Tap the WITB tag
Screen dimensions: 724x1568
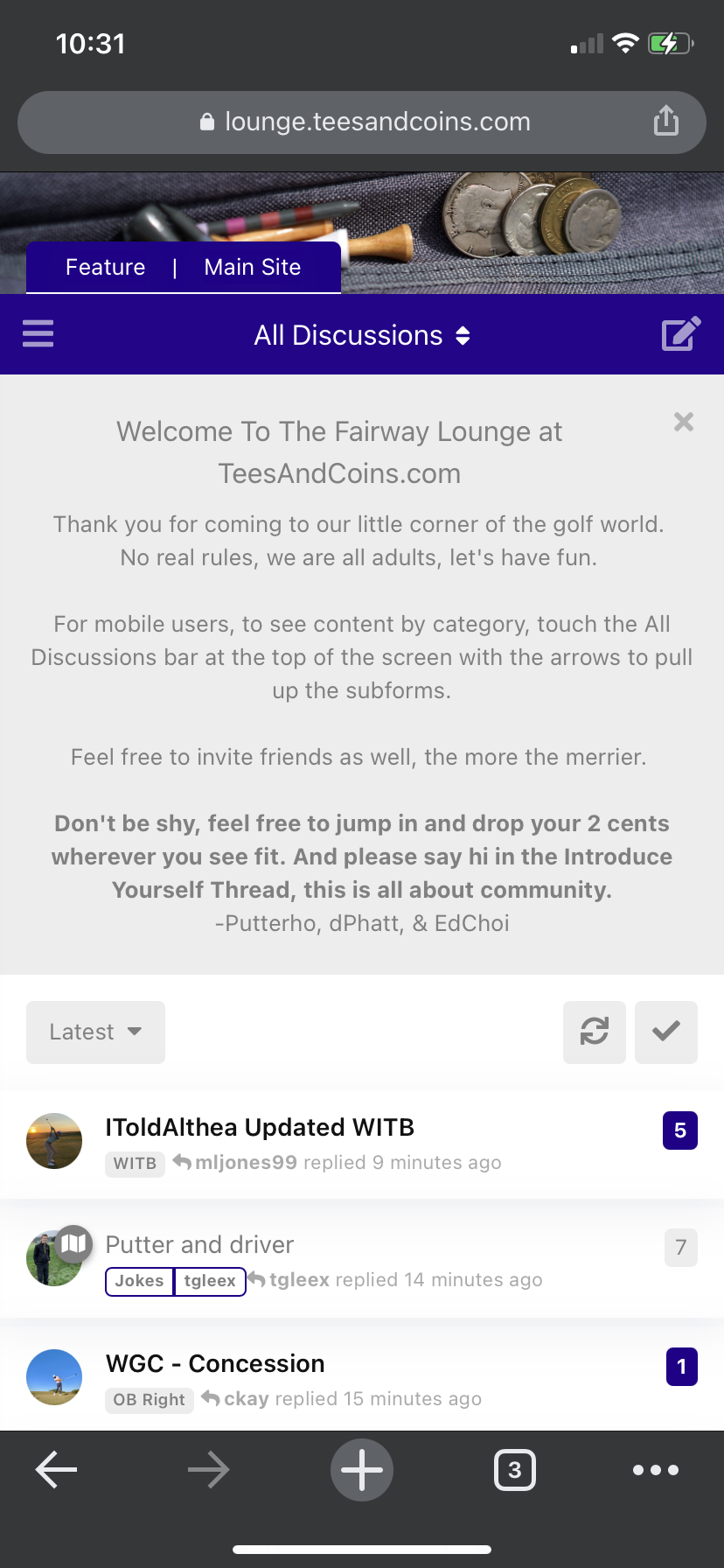pyautogui.click(x=135, y=1164)
